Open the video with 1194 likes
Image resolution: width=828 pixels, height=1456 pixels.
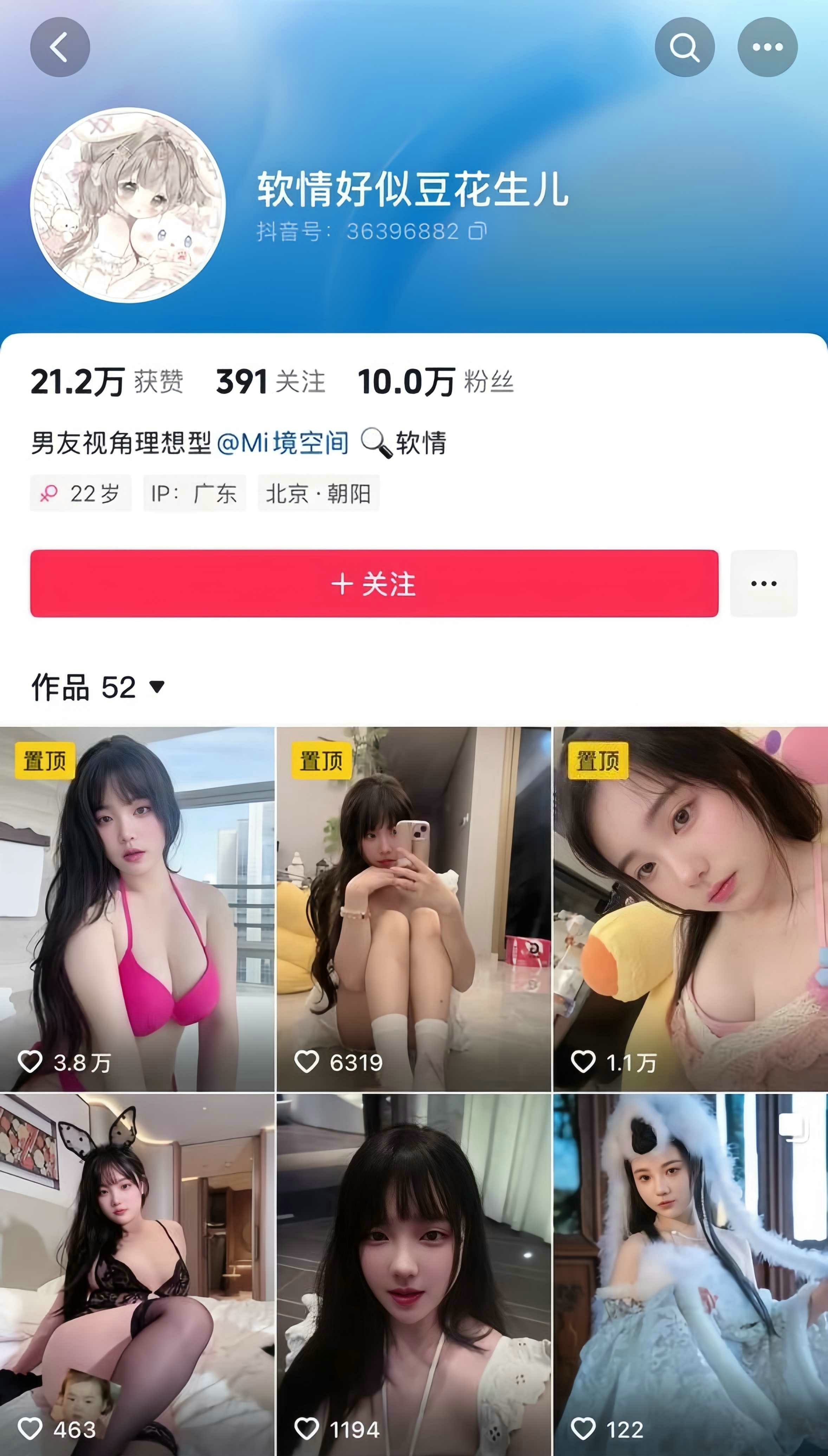click(x=413, y=1274)
